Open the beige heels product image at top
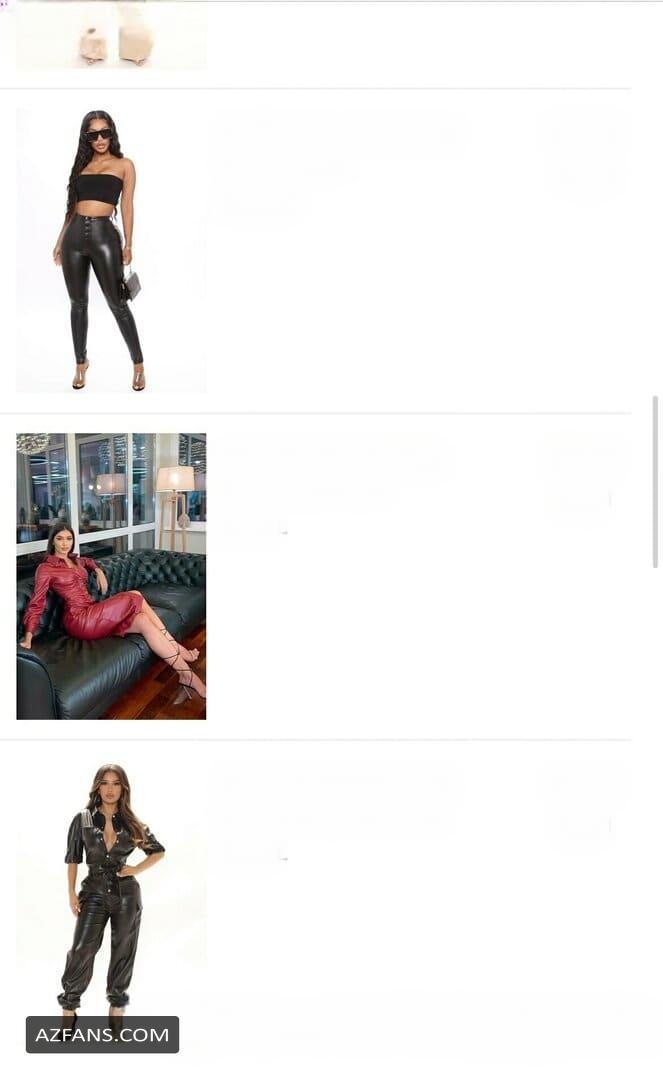This screenshot has width=663, height=1080. point(111,34)
